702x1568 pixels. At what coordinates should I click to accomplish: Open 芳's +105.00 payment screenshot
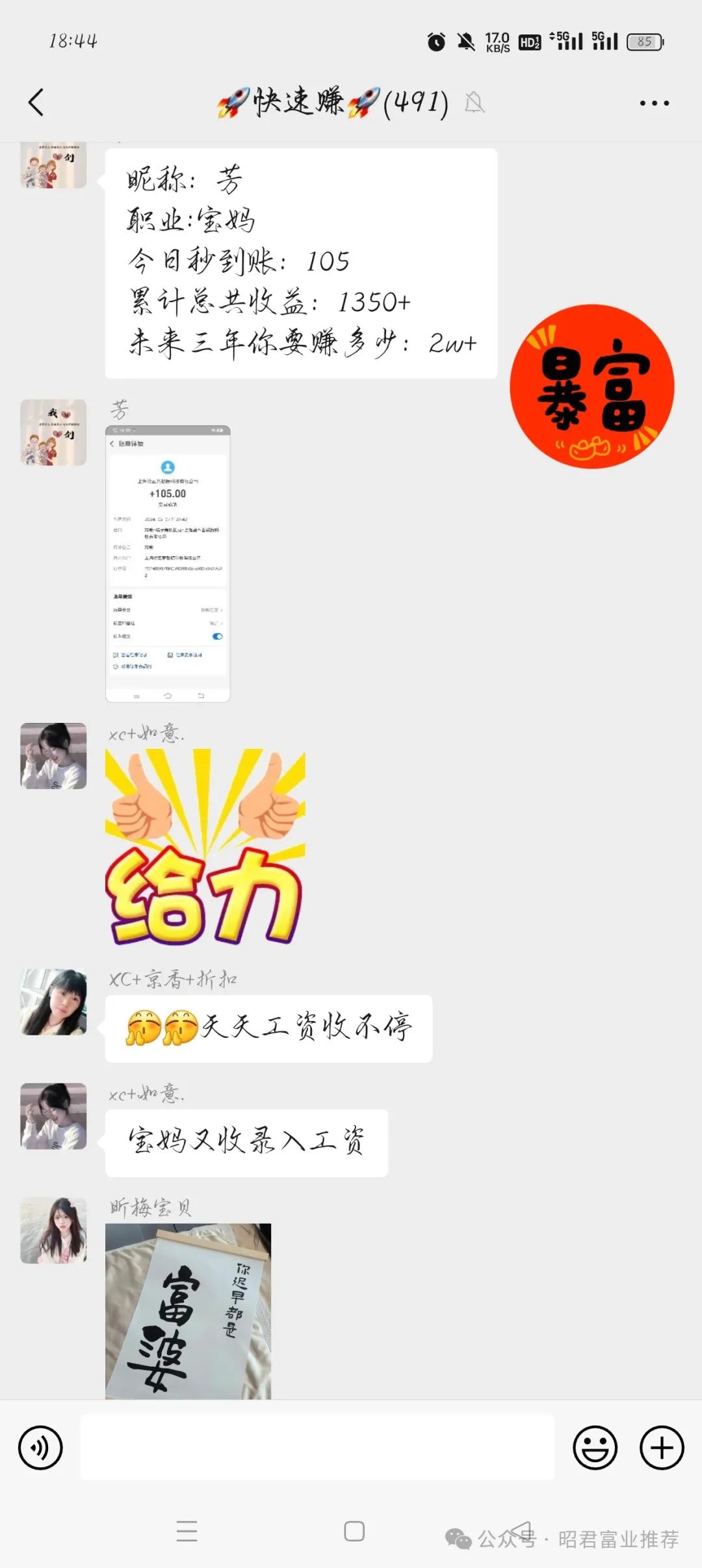click(168, 564)
